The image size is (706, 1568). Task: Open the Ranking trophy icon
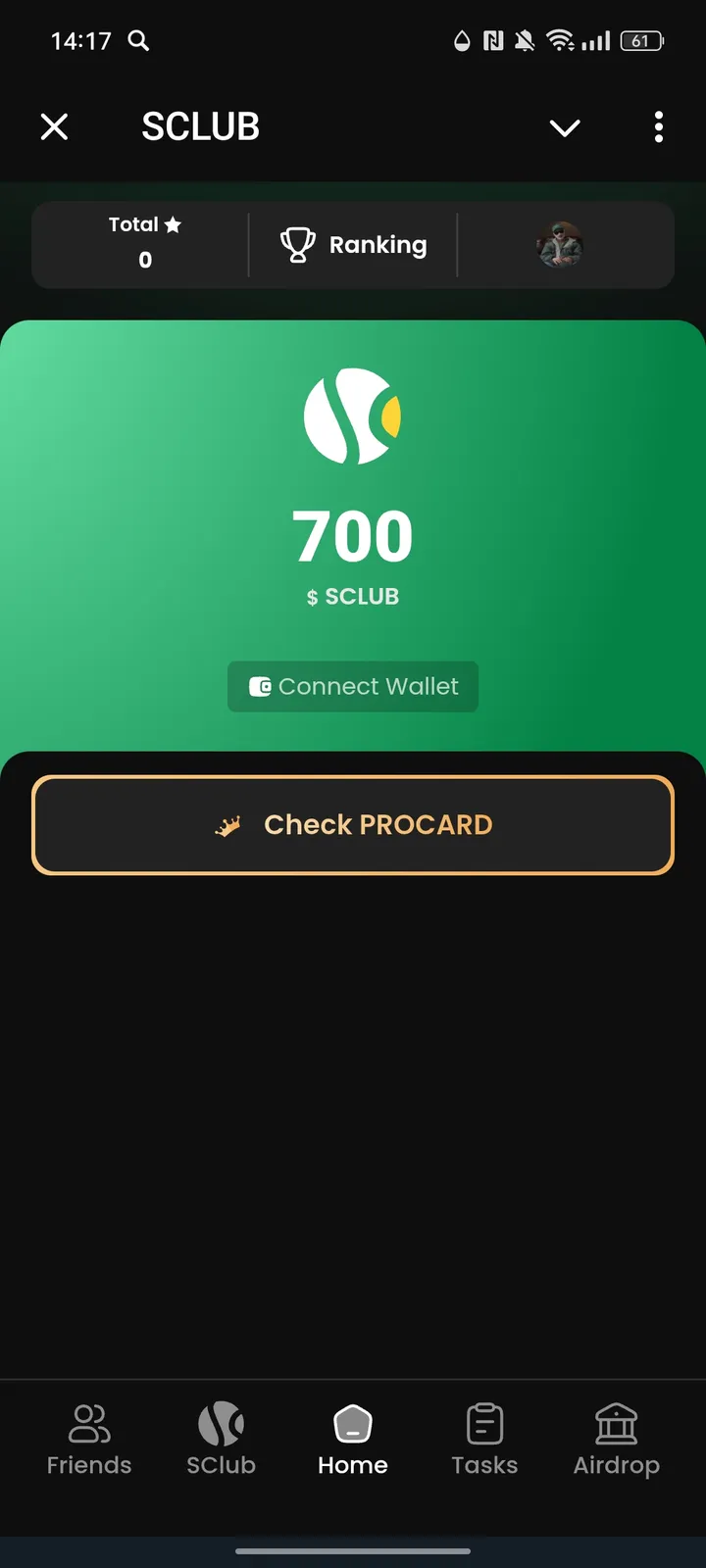pyautogui.click(x=299, y=244)
